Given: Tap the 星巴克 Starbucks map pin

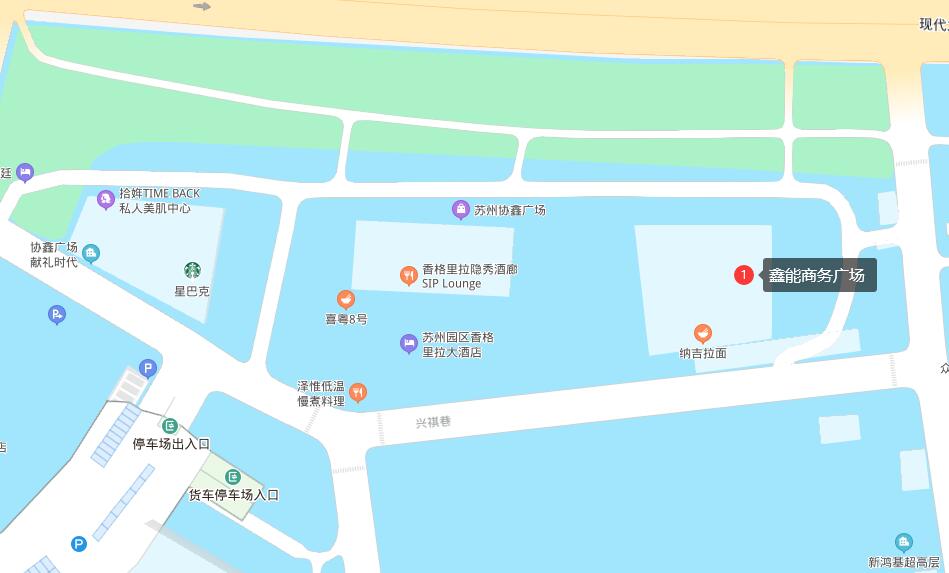Looking at the screenshot, I should pyautogui.click(x=192, y=270).
